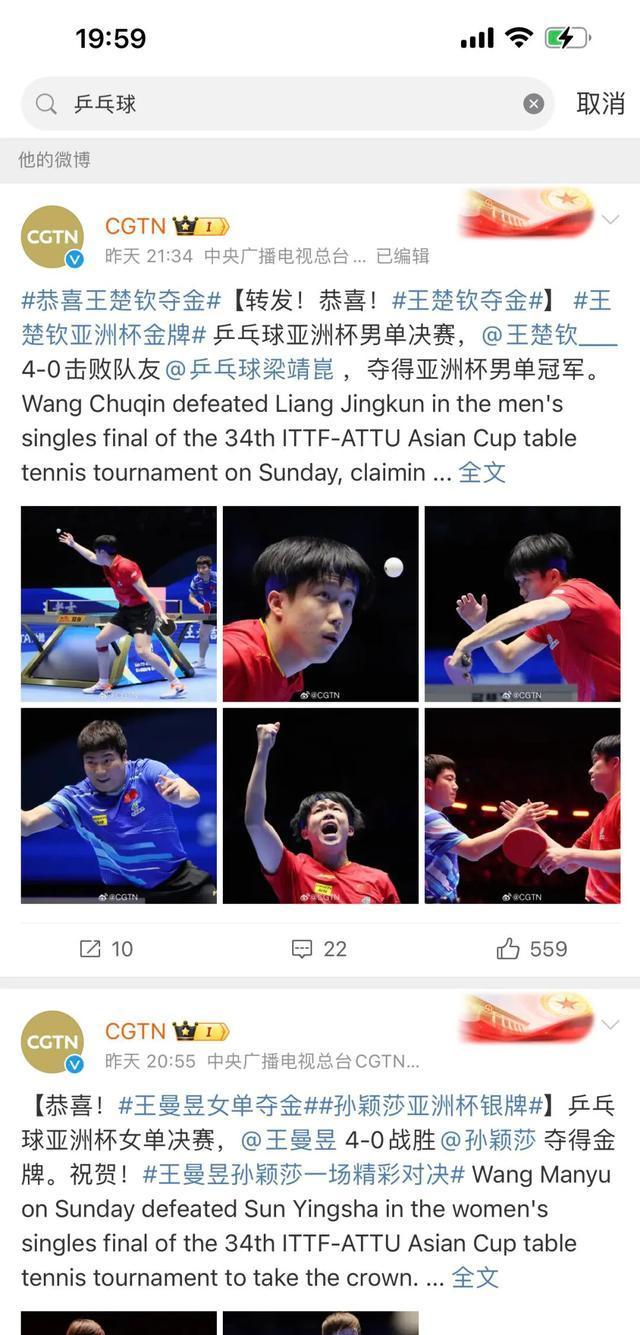Tap 全文 on the Wang Manyu post

tap(475, 1277)
